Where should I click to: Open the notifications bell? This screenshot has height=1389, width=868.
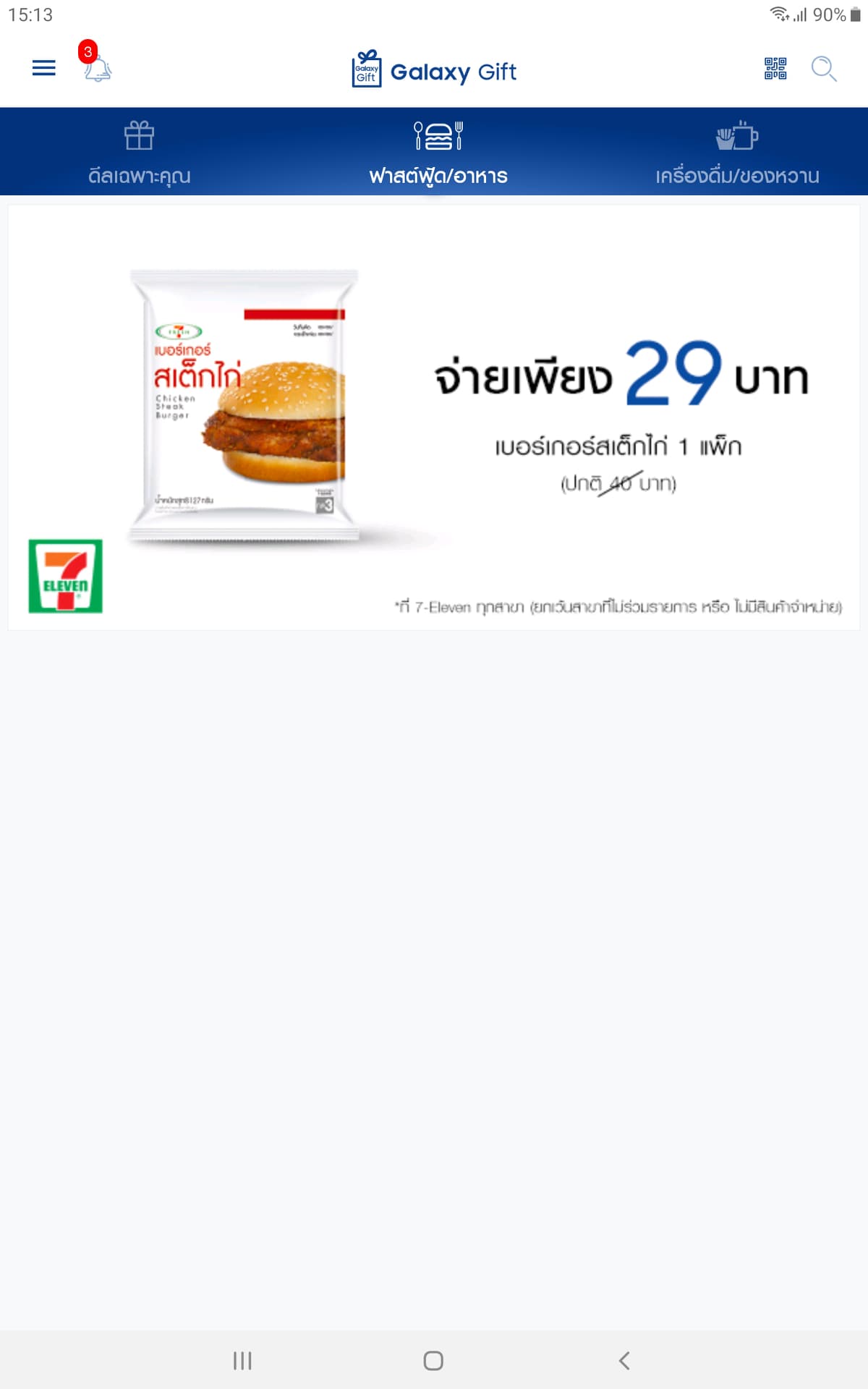click(98, 69)
